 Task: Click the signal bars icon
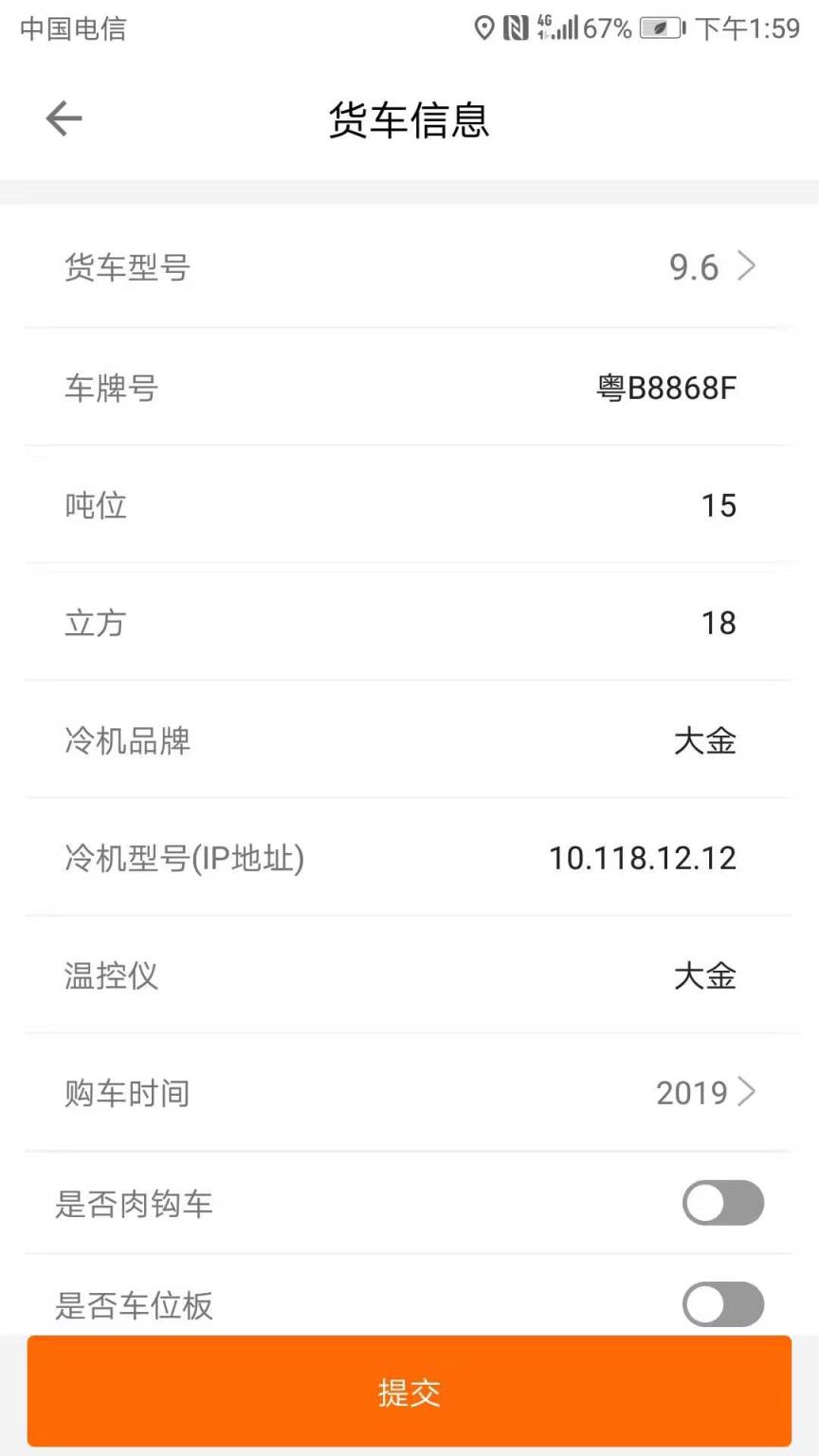point(567,28)
